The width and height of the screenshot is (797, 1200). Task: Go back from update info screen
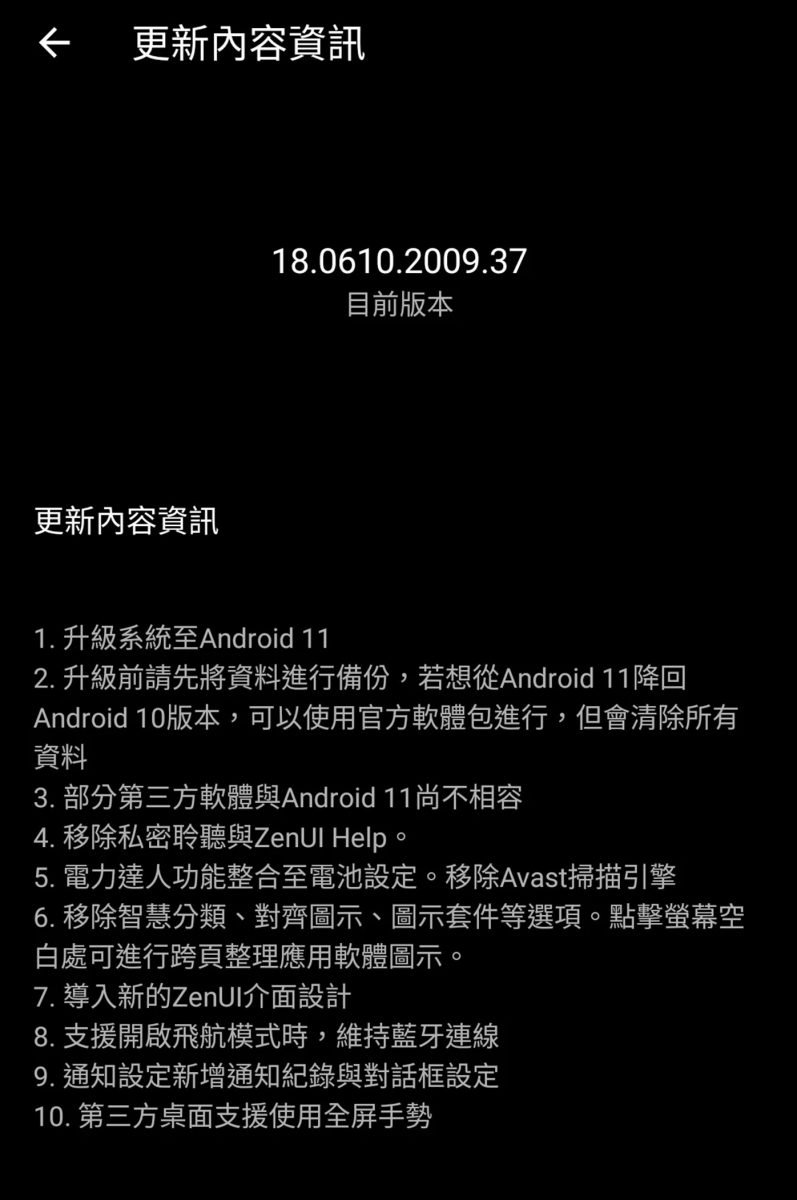pyautogui.click(x=54, y=43)
